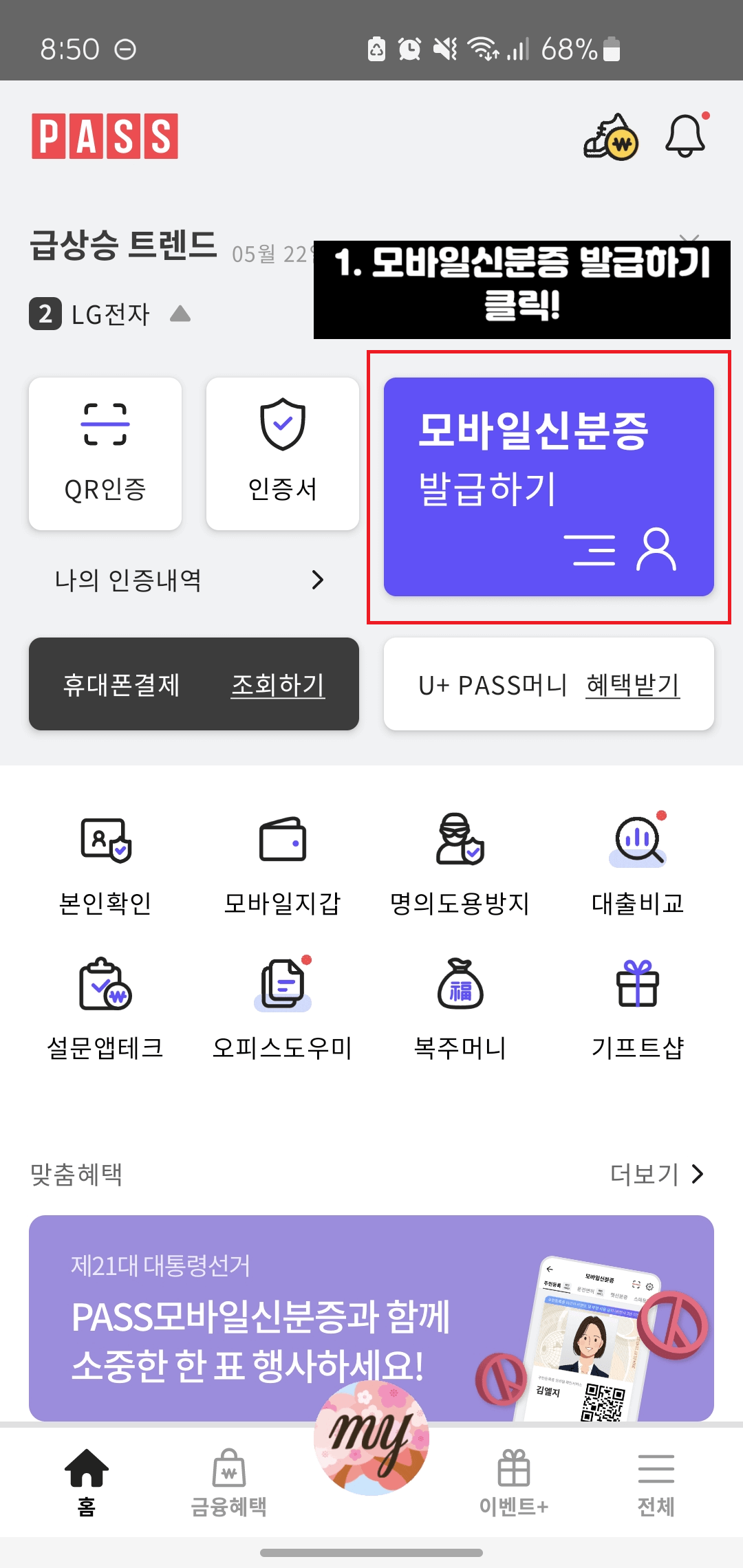Image resolution: width=743 pixels, height=1568 pixels.
Task: Open notifications via the bell icon
Action: point(686,135)
